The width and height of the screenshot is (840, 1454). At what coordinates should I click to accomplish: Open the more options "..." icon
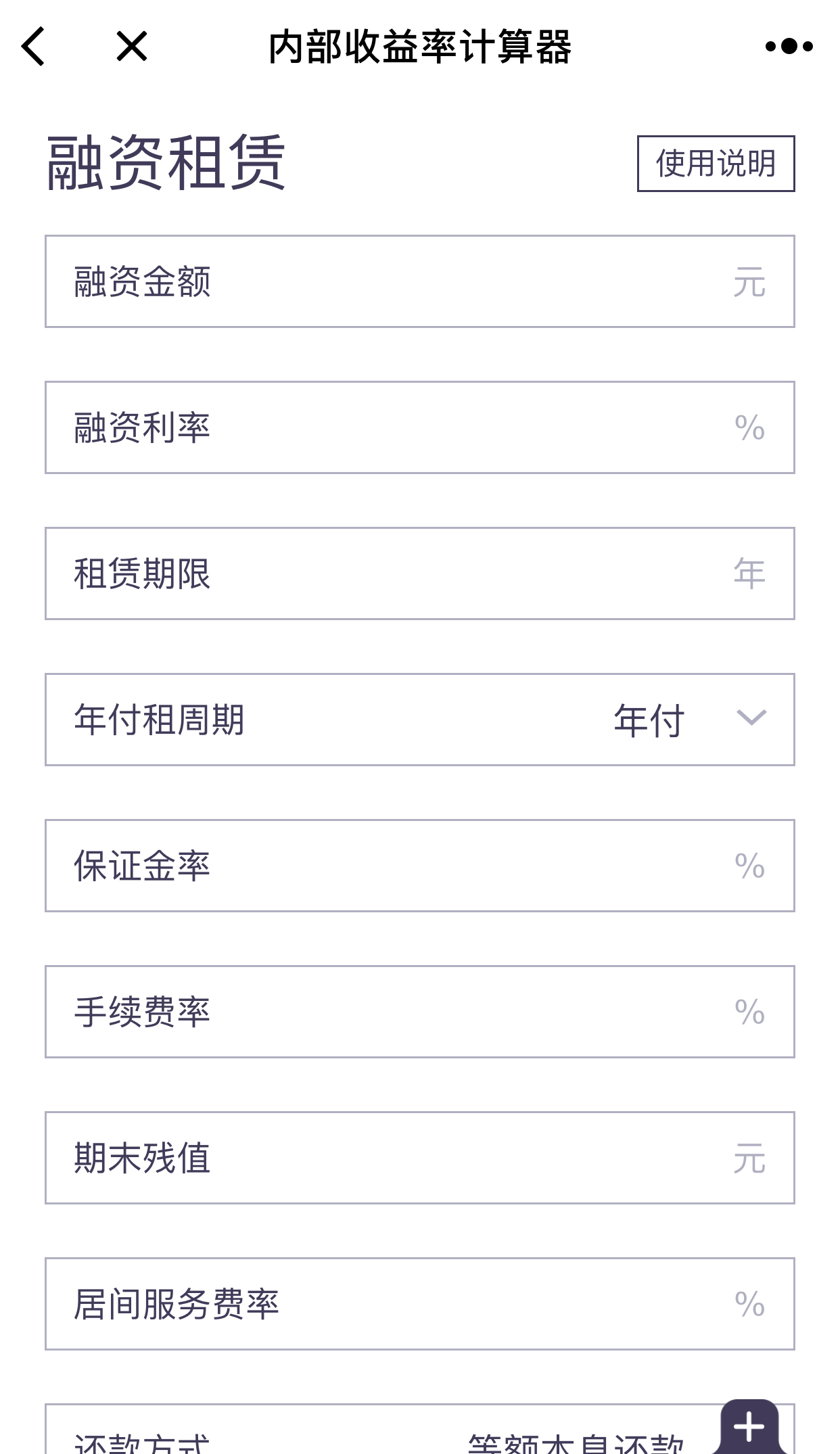tap(787, 46)
